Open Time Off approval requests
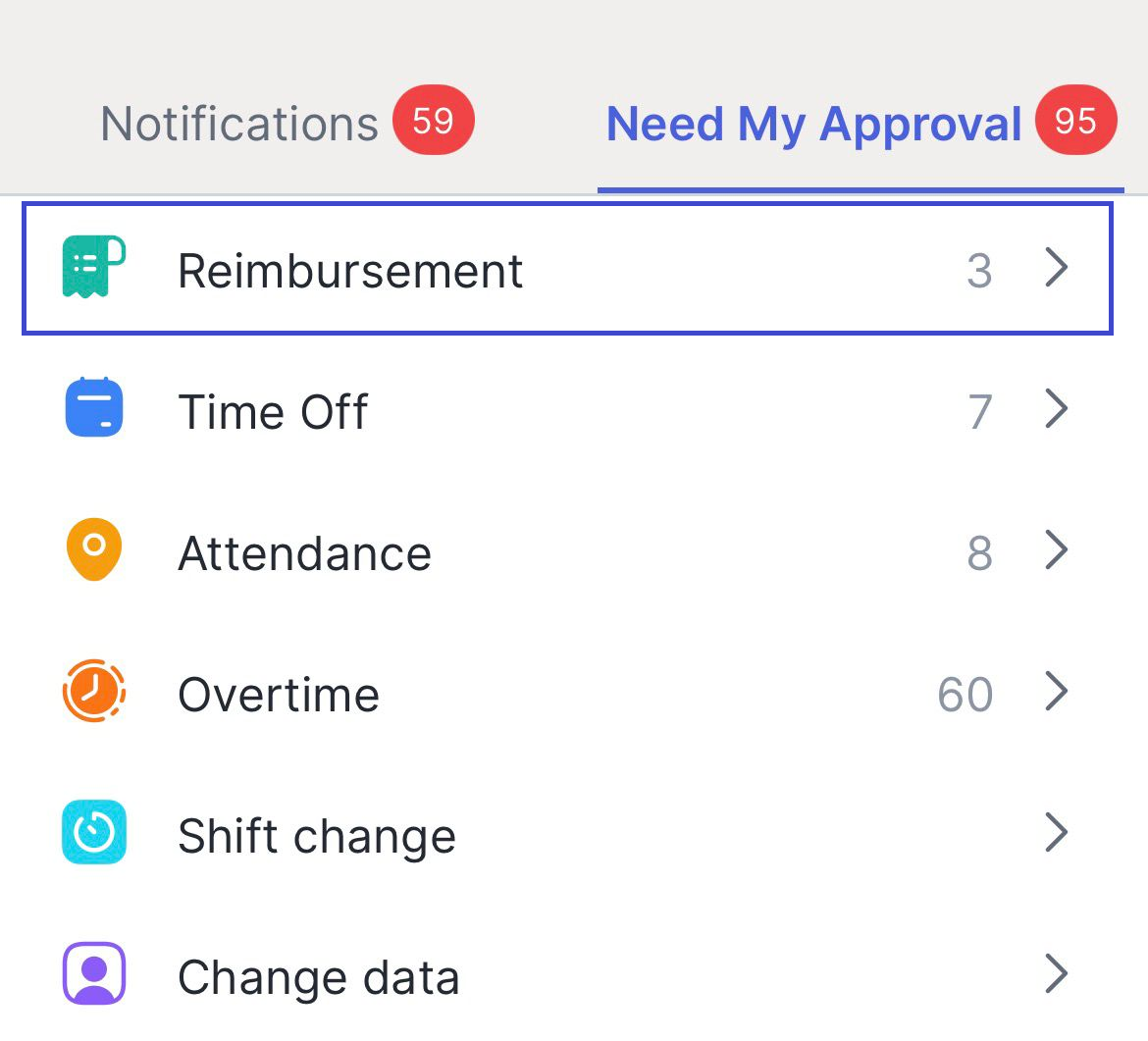Viewport: 1148px width, 1041px height. coord(567,410)
